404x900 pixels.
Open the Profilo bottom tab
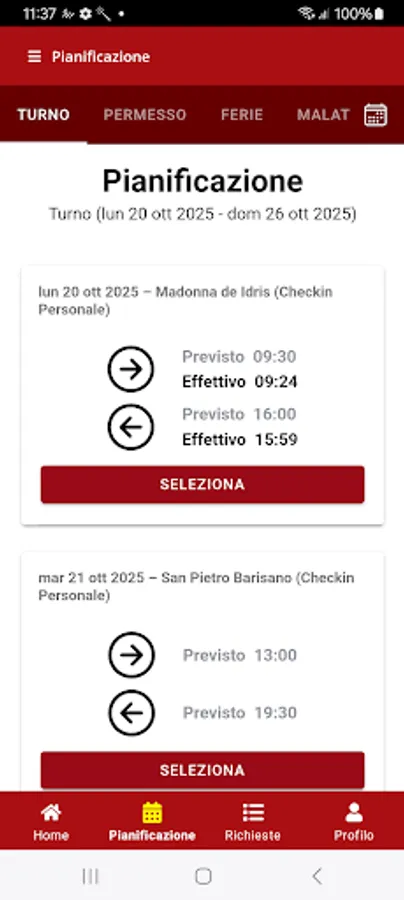click(354, 821)
